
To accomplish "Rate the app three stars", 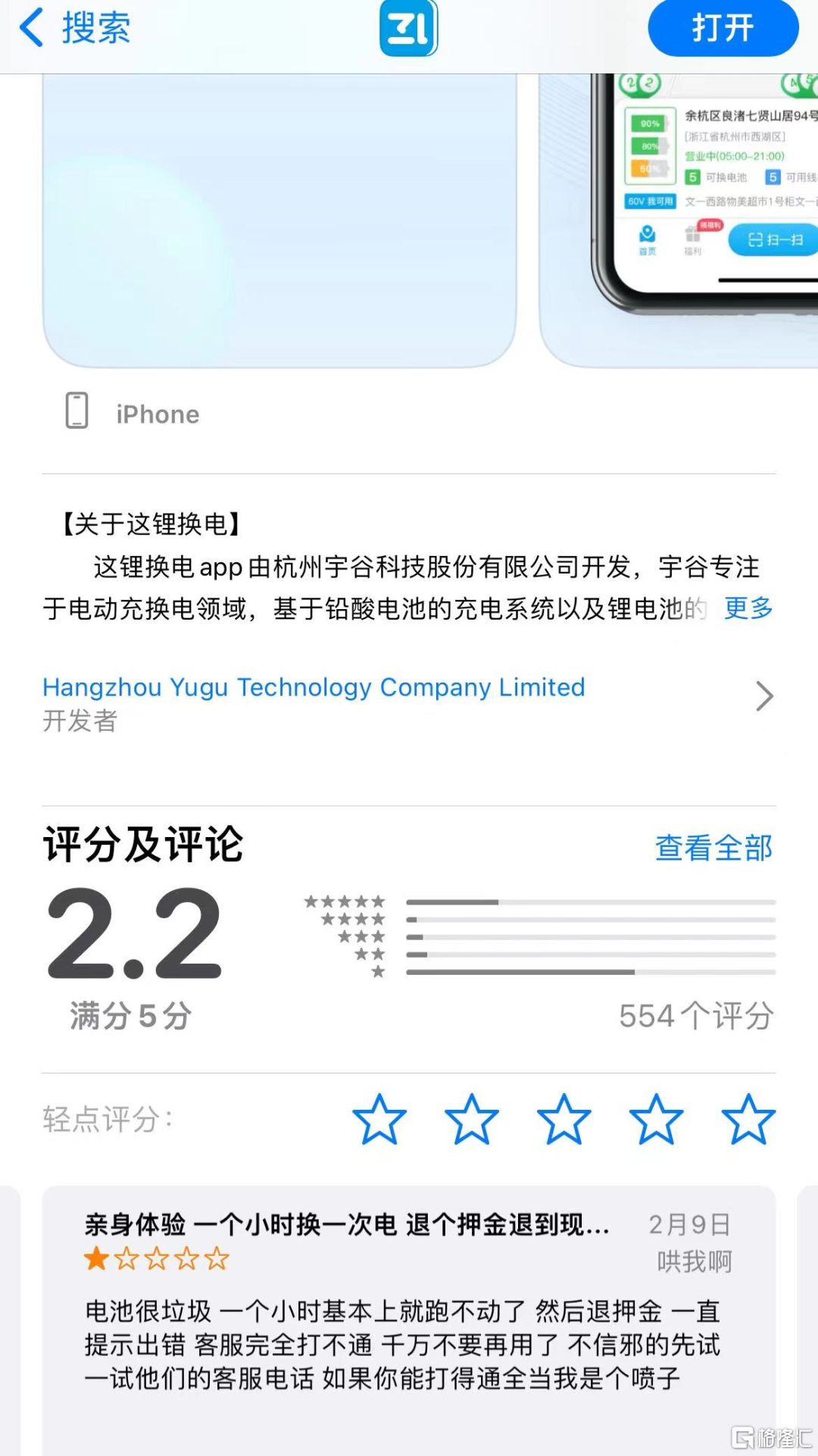I will click(x=564, y=1119).
